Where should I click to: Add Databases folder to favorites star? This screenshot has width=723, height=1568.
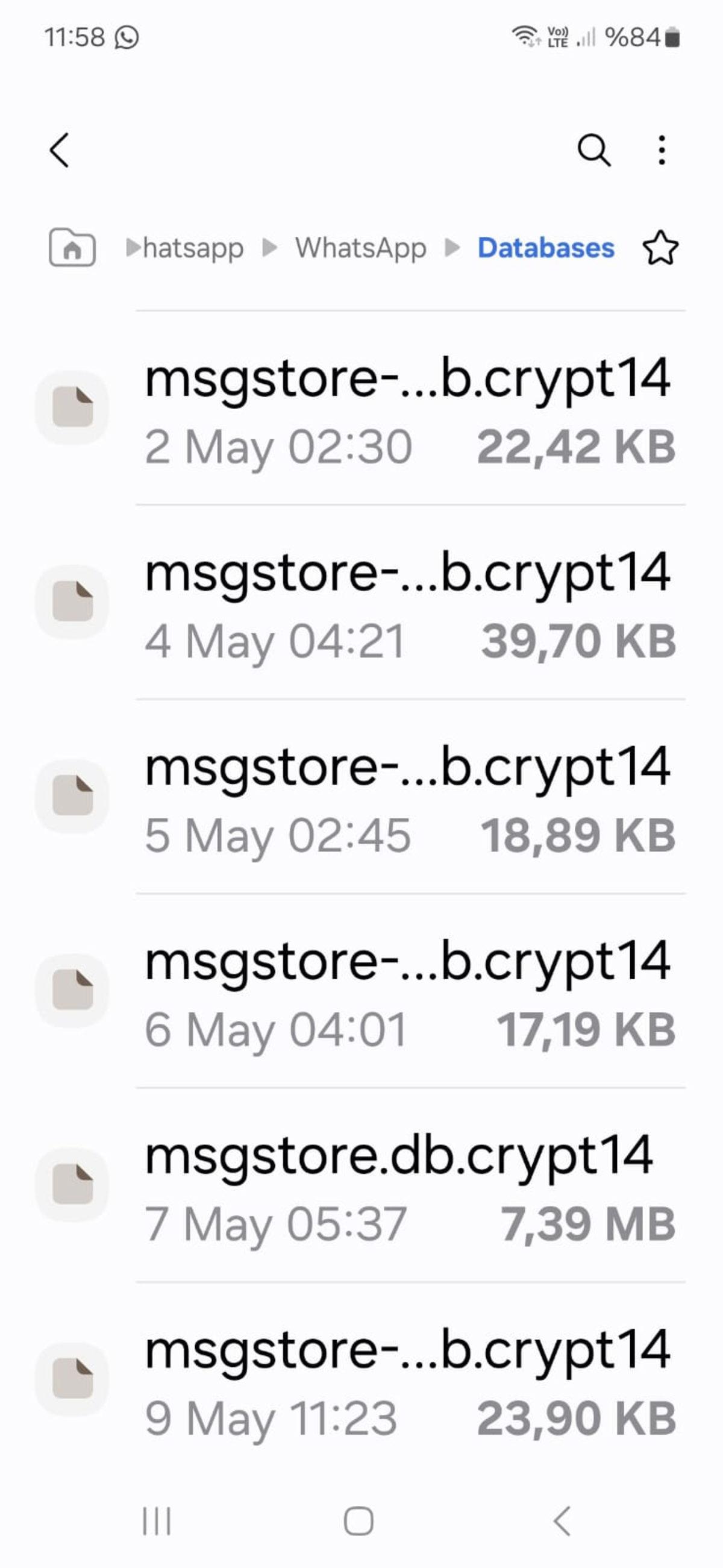[660, 248]
